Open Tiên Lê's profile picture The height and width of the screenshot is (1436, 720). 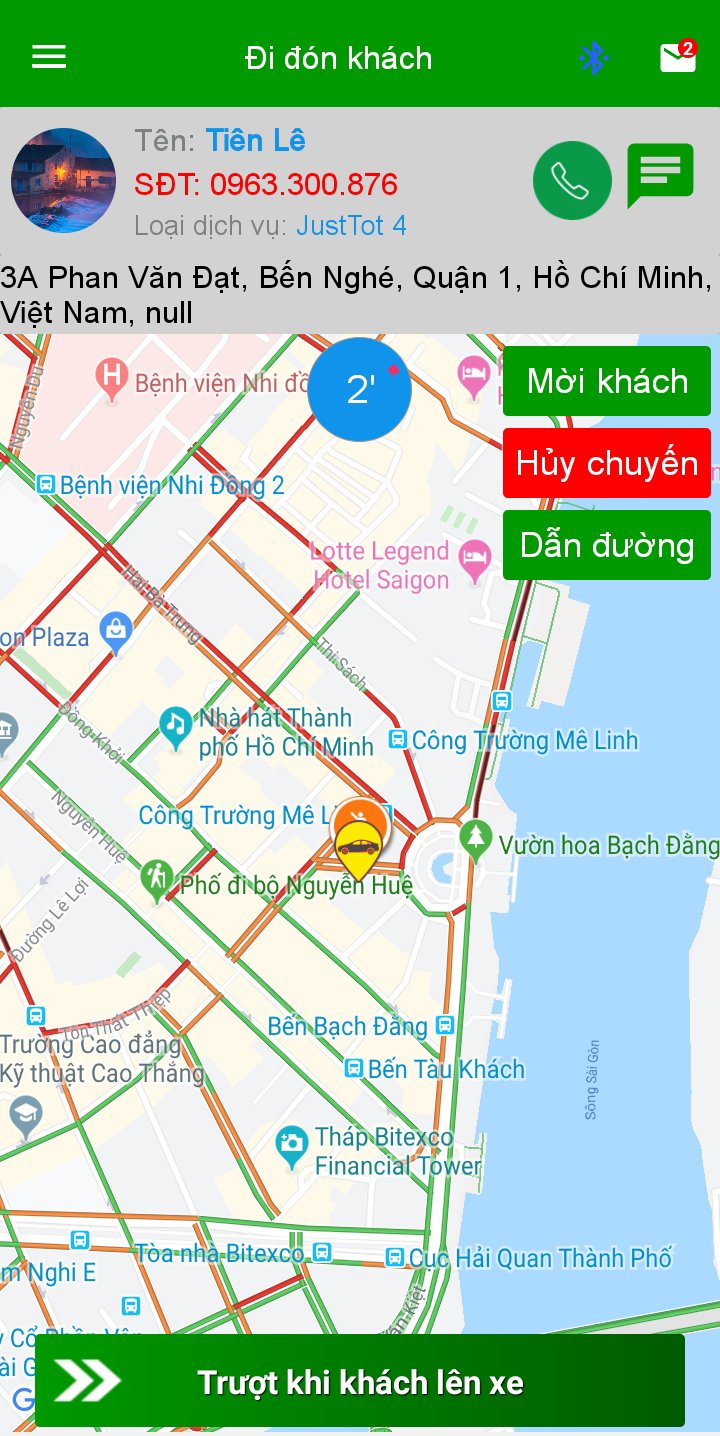coord(63,181)
